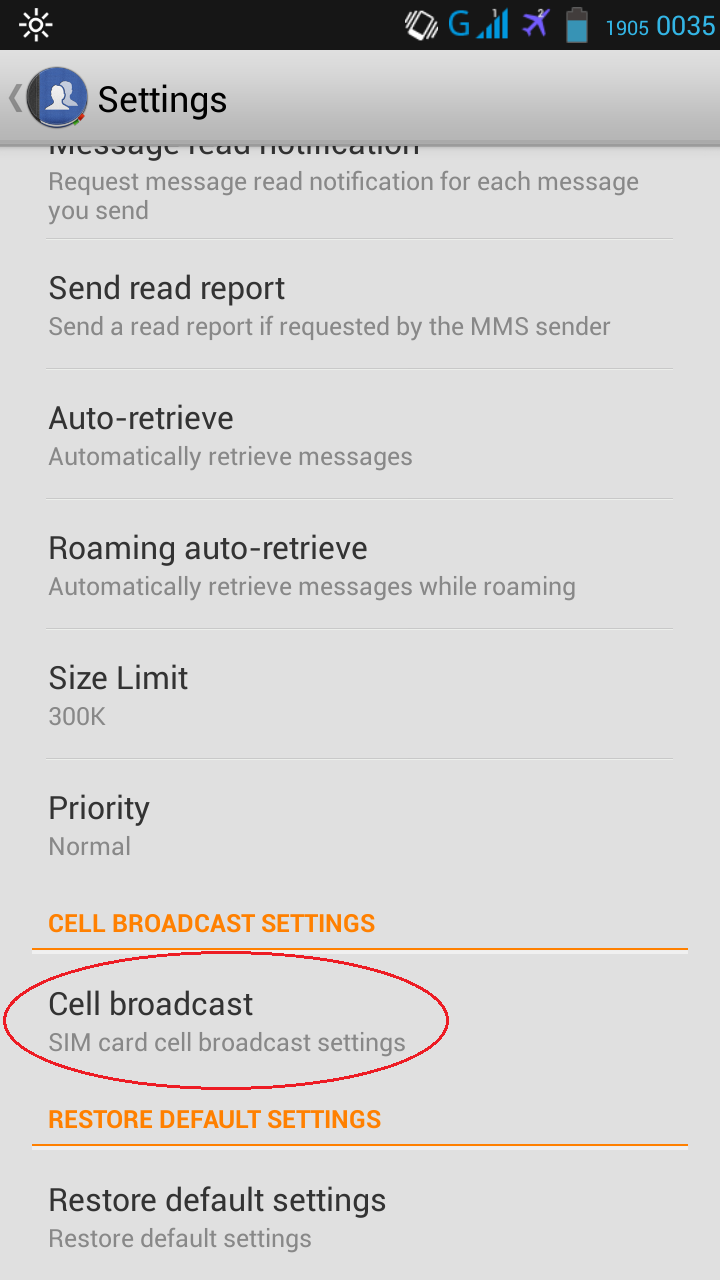Change the Size Limit setting
This screenshot has width=720, height=1280.
coord(360,694)
